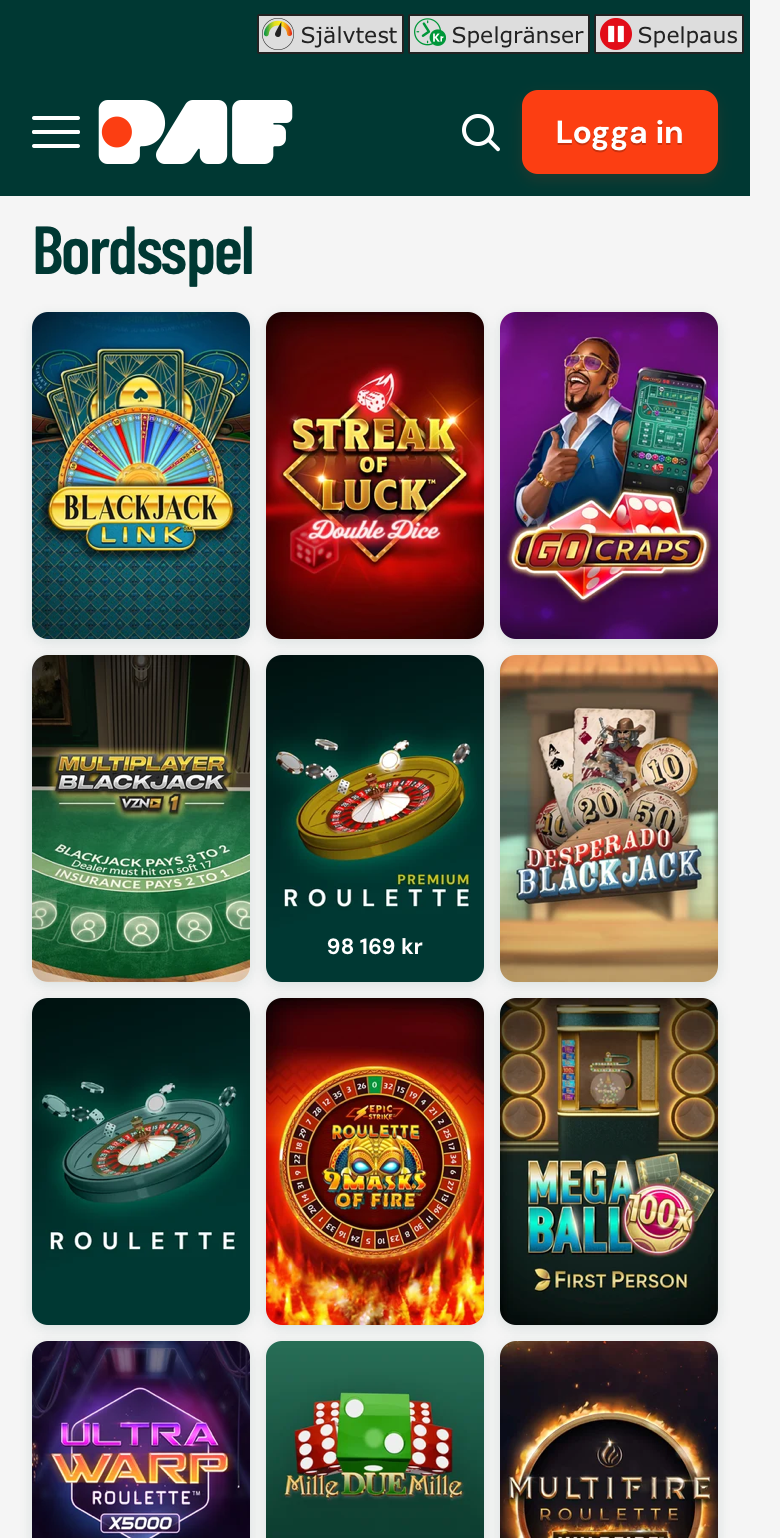Play Desperado Blackjack
Image resolution: width=780 pixels, height=1538 pixels.
[609, 818]
